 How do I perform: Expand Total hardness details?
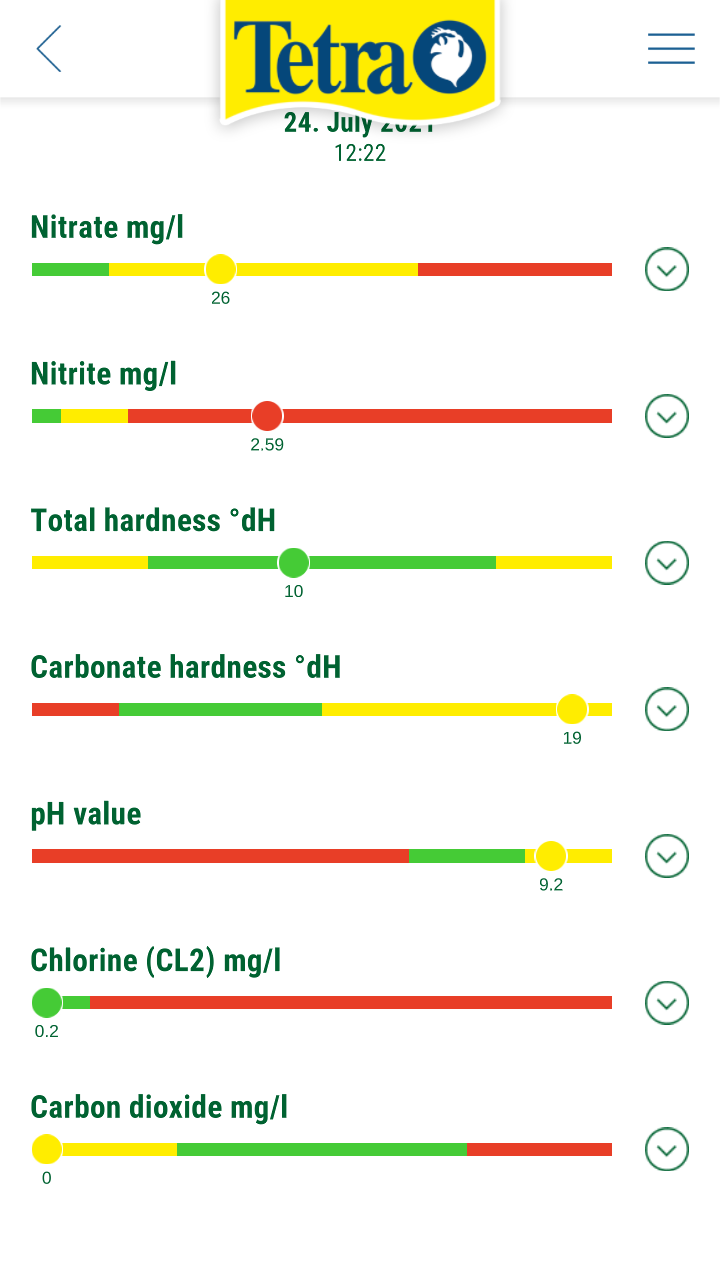point(667,563)
